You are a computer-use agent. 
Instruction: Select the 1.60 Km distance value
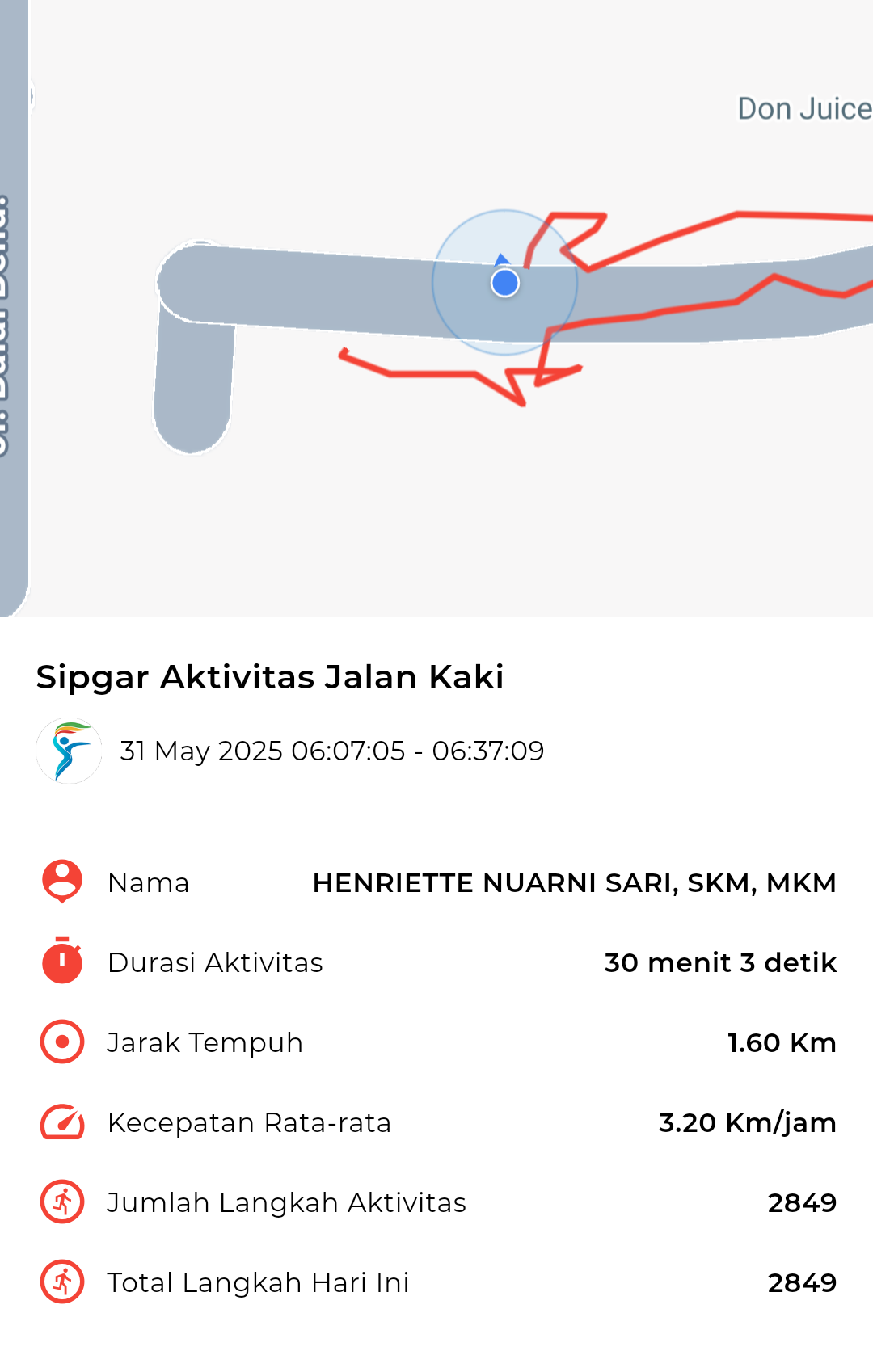pyautogui.click(x=781, y=1042)
